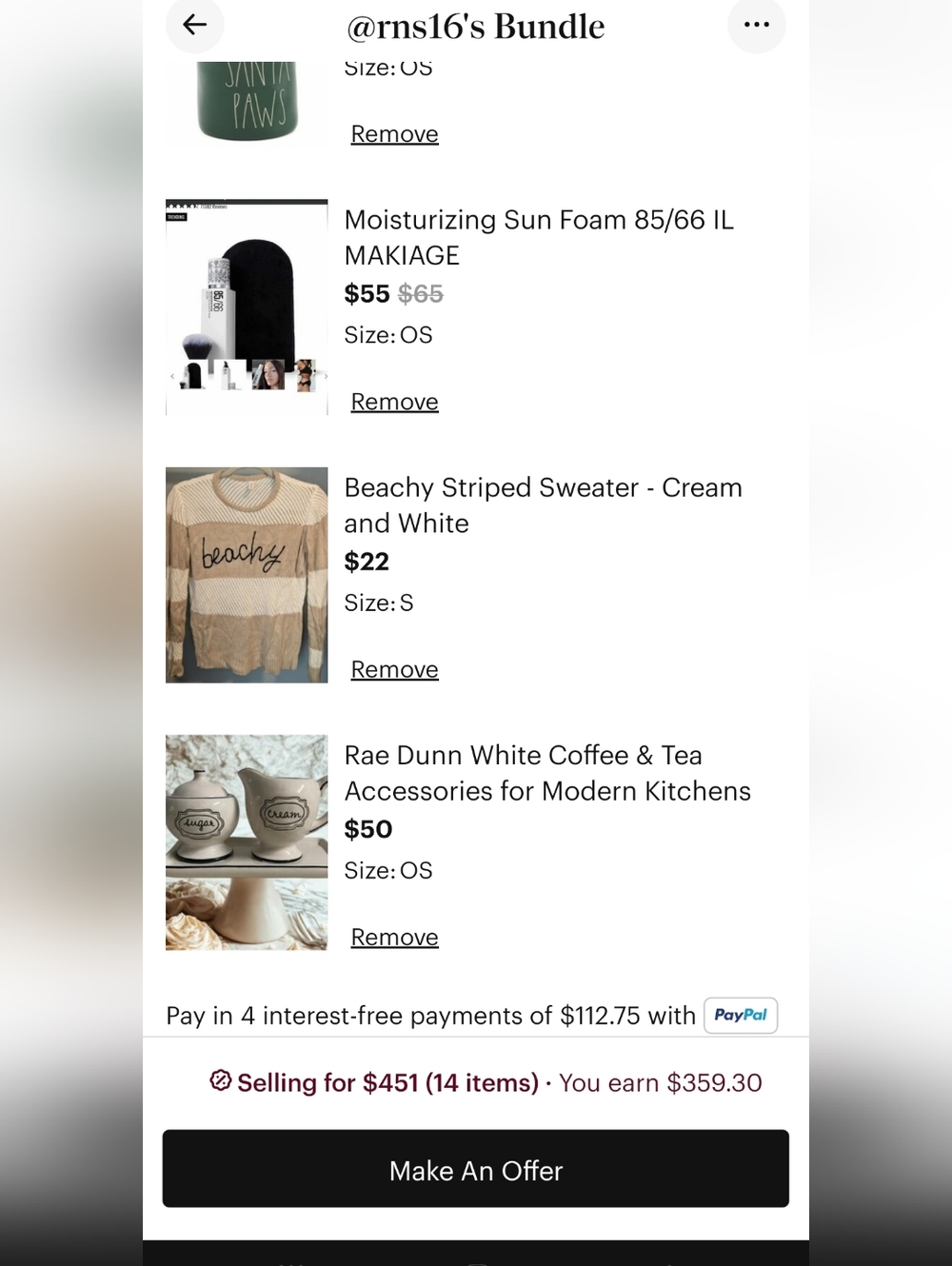
Task: Go back using the arrow icon
Action: 195,25
